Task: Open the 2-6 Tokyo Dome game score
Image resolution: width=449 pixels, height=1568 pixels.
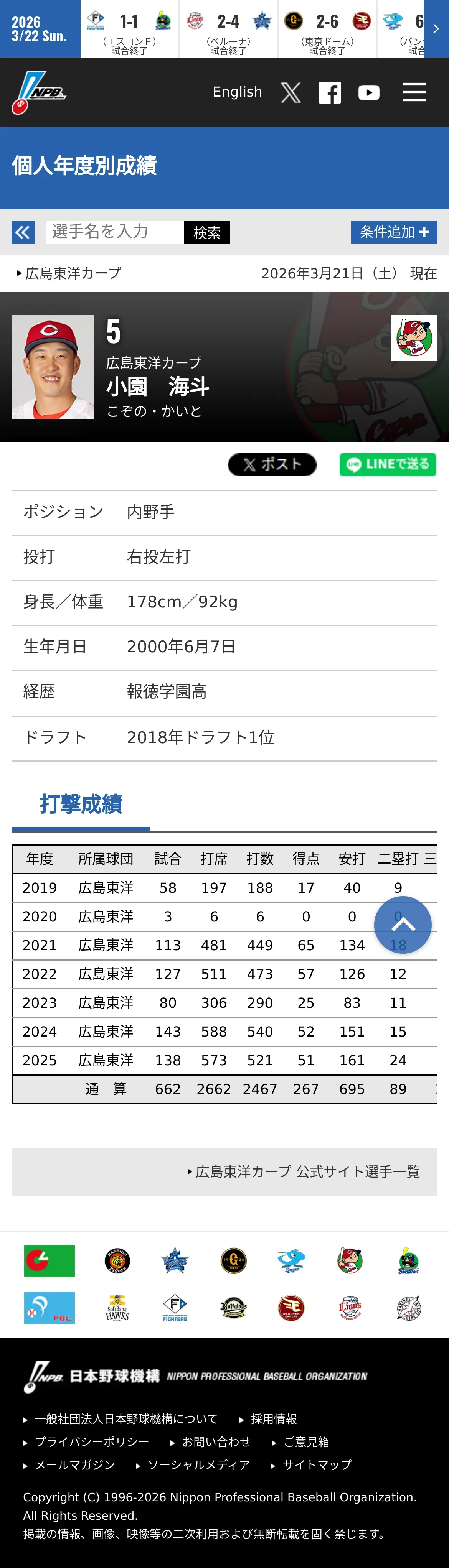Action: (x=327, y=29)
